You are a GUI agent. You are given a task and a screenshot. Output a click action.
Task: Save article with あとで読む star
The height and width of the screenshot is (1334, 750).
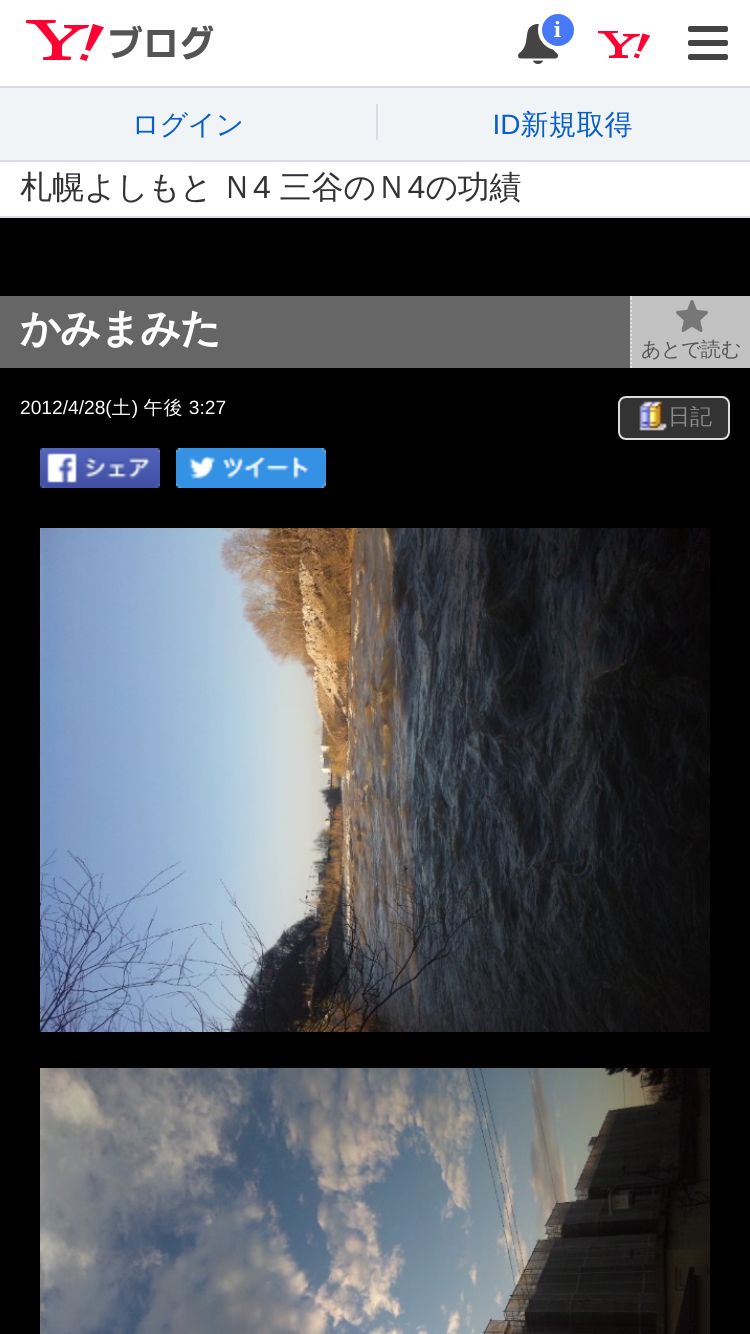691,332
